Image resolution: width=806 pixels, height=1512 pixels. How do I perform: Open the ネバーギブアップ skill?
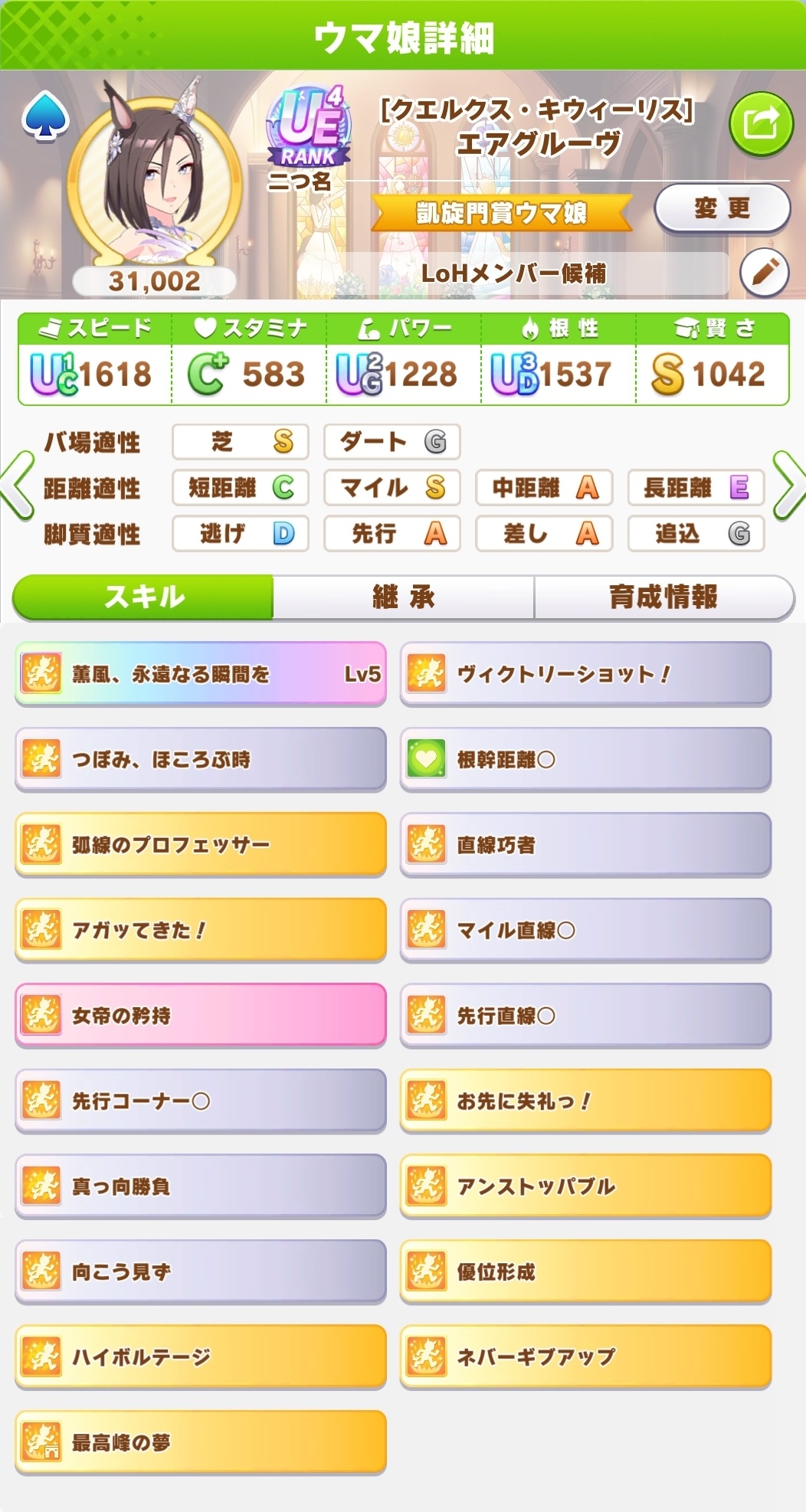coord(585,1357)
